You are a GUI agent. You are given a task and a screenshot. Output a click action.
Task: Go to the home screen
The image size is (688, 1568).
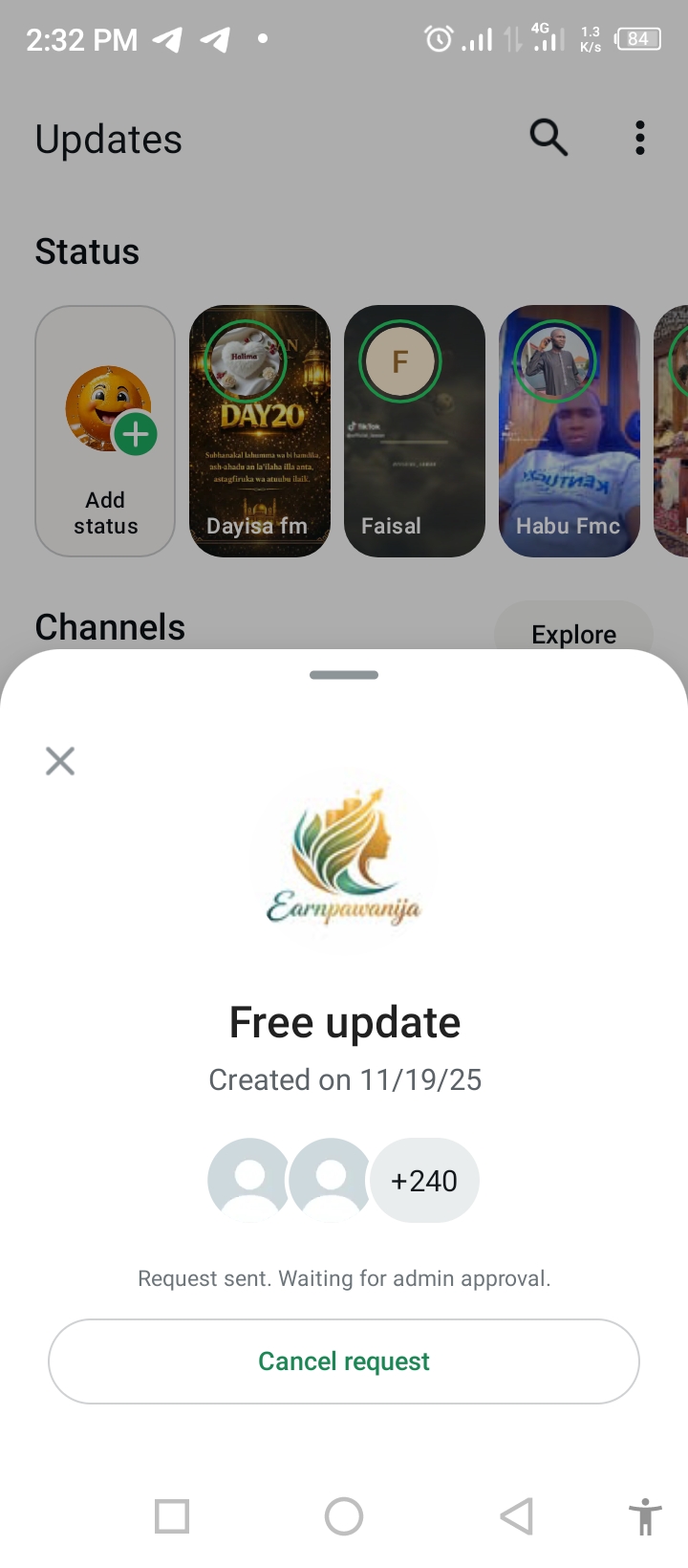click(x=344, y=1516)
